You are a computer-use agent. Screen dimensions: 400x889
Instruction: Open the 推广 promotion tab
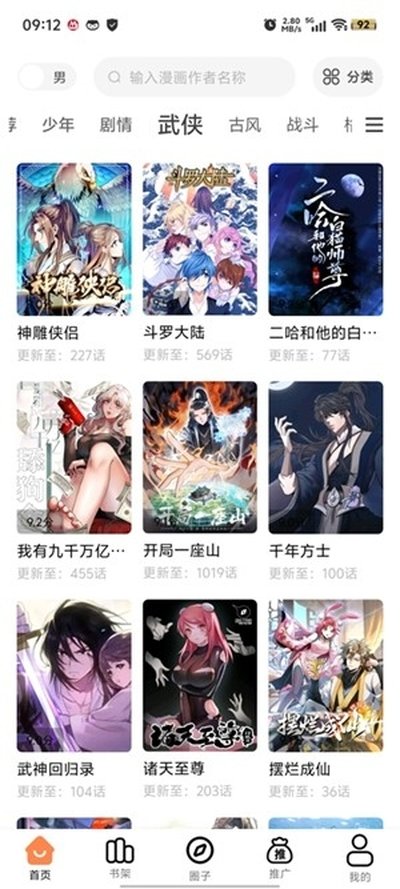tap(279, 858)
